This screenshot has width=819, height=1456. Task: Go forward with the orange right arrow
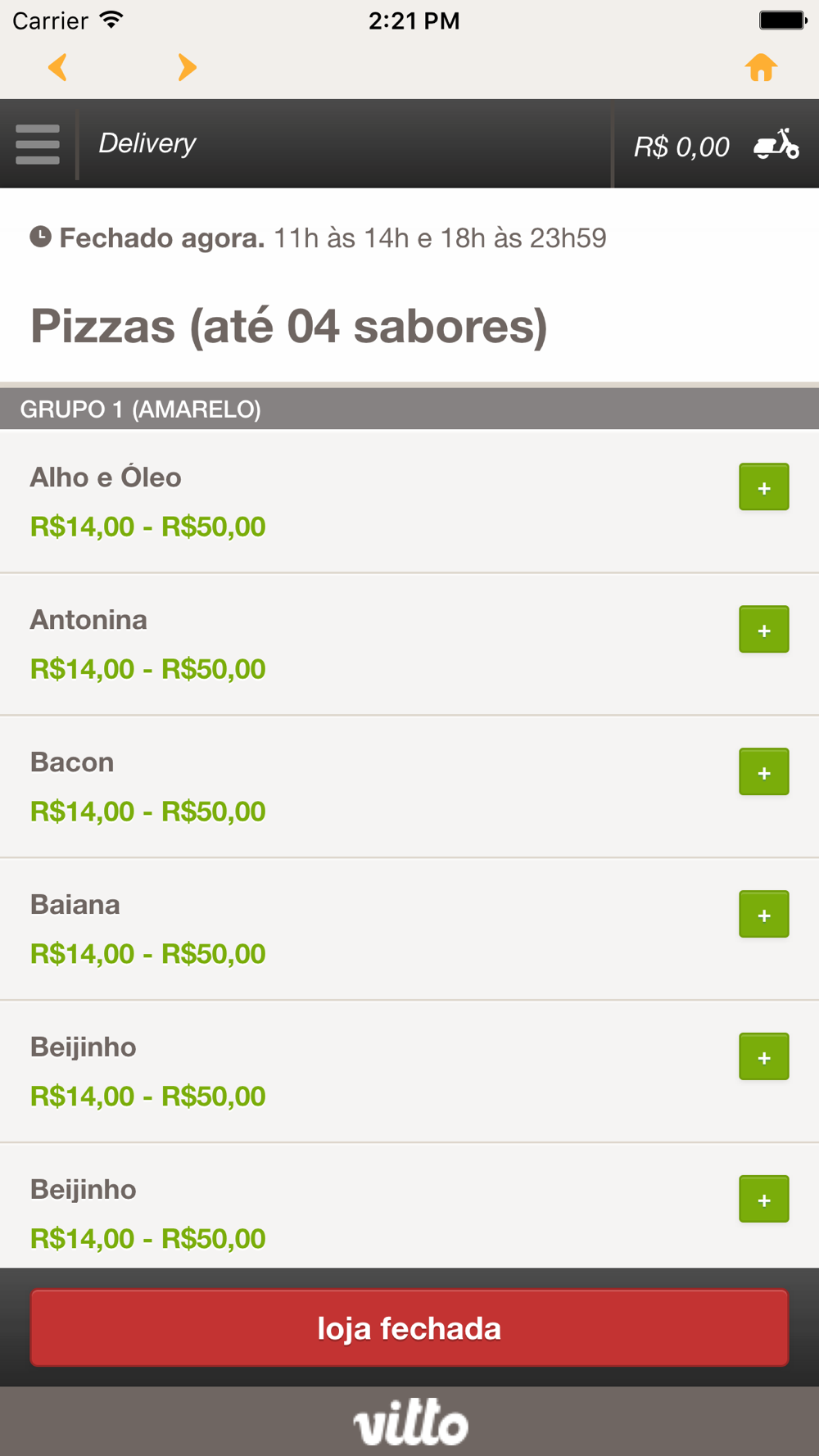[x=188, y=67]
